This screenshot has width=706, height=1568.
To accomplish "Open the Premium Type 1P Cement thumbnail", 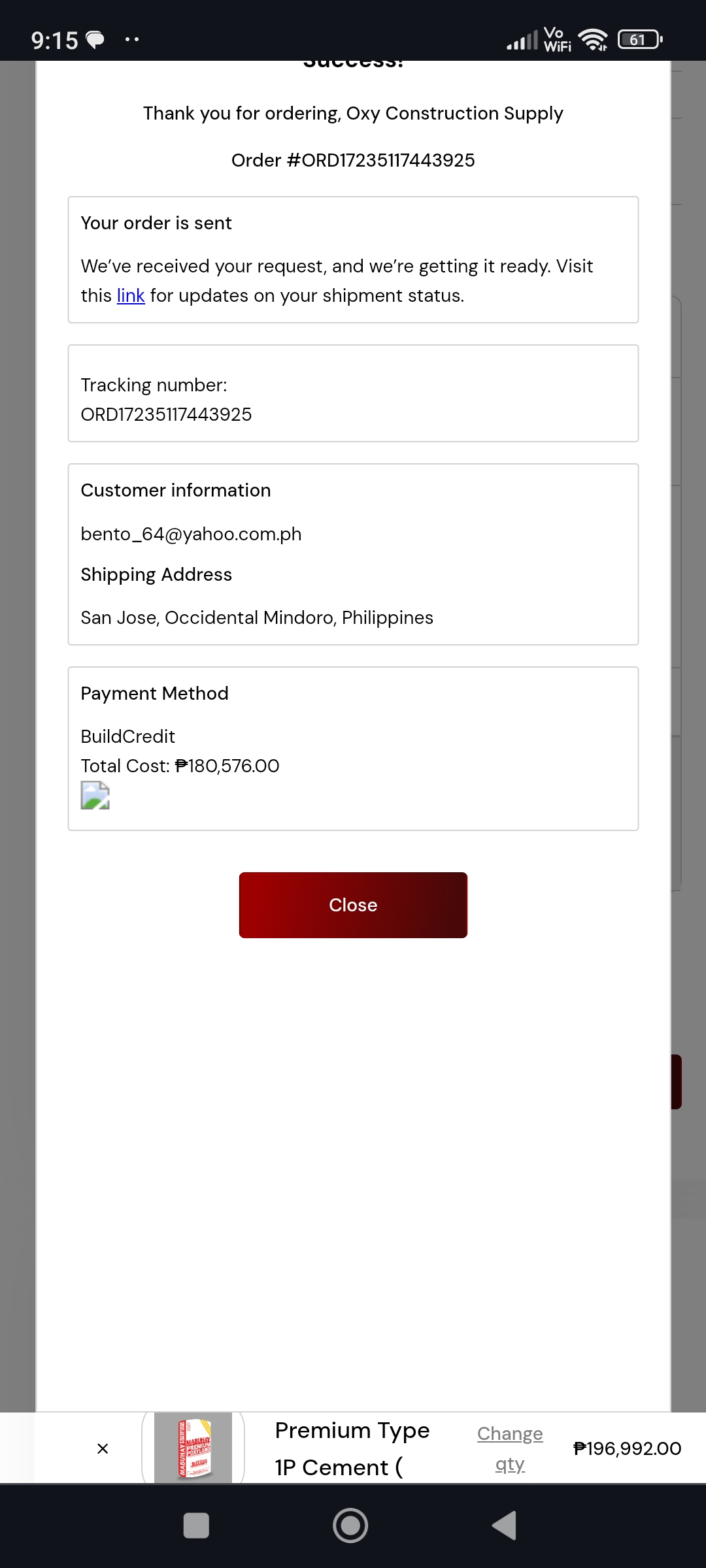I will [x=193, y=1448].
